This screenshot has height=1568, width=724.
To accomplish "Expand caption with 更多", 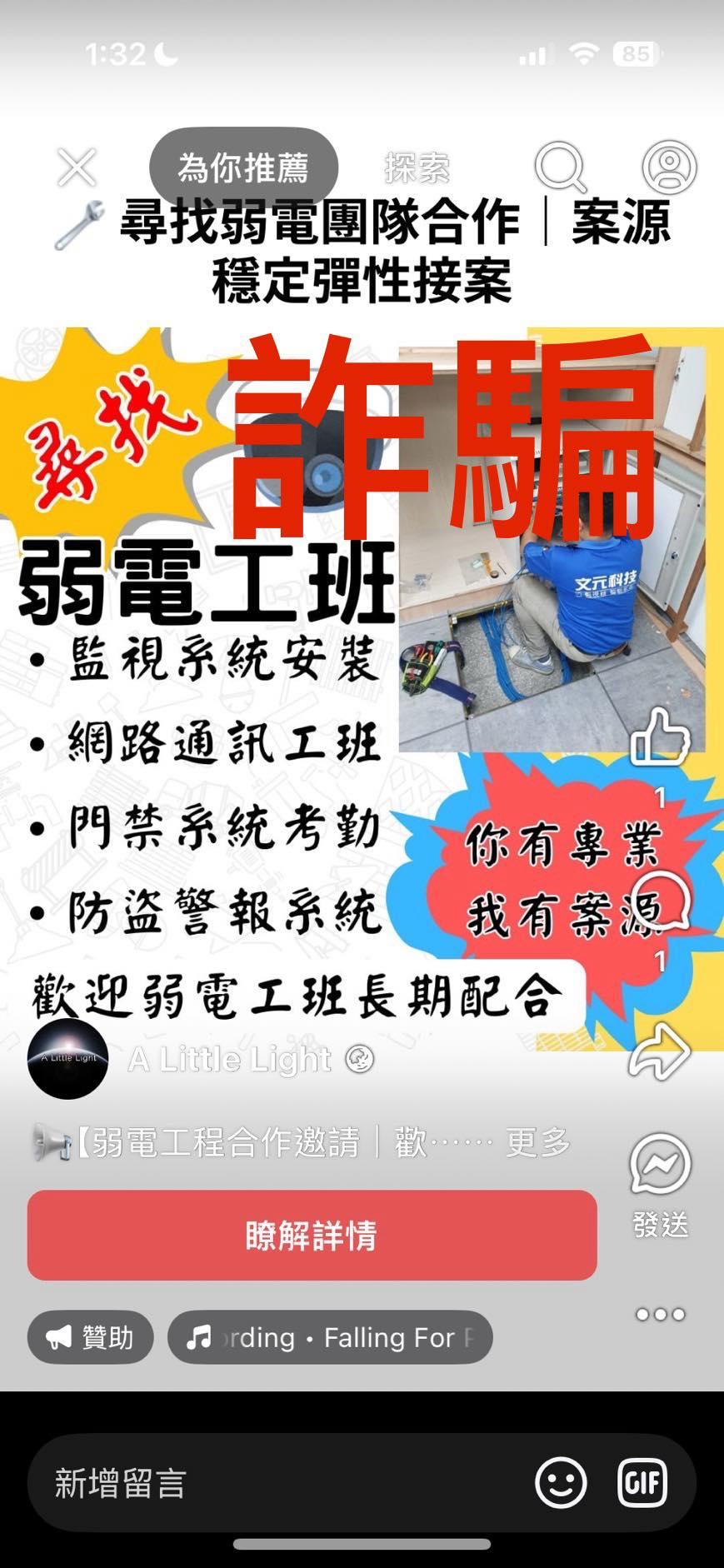I will point(538,1143).
